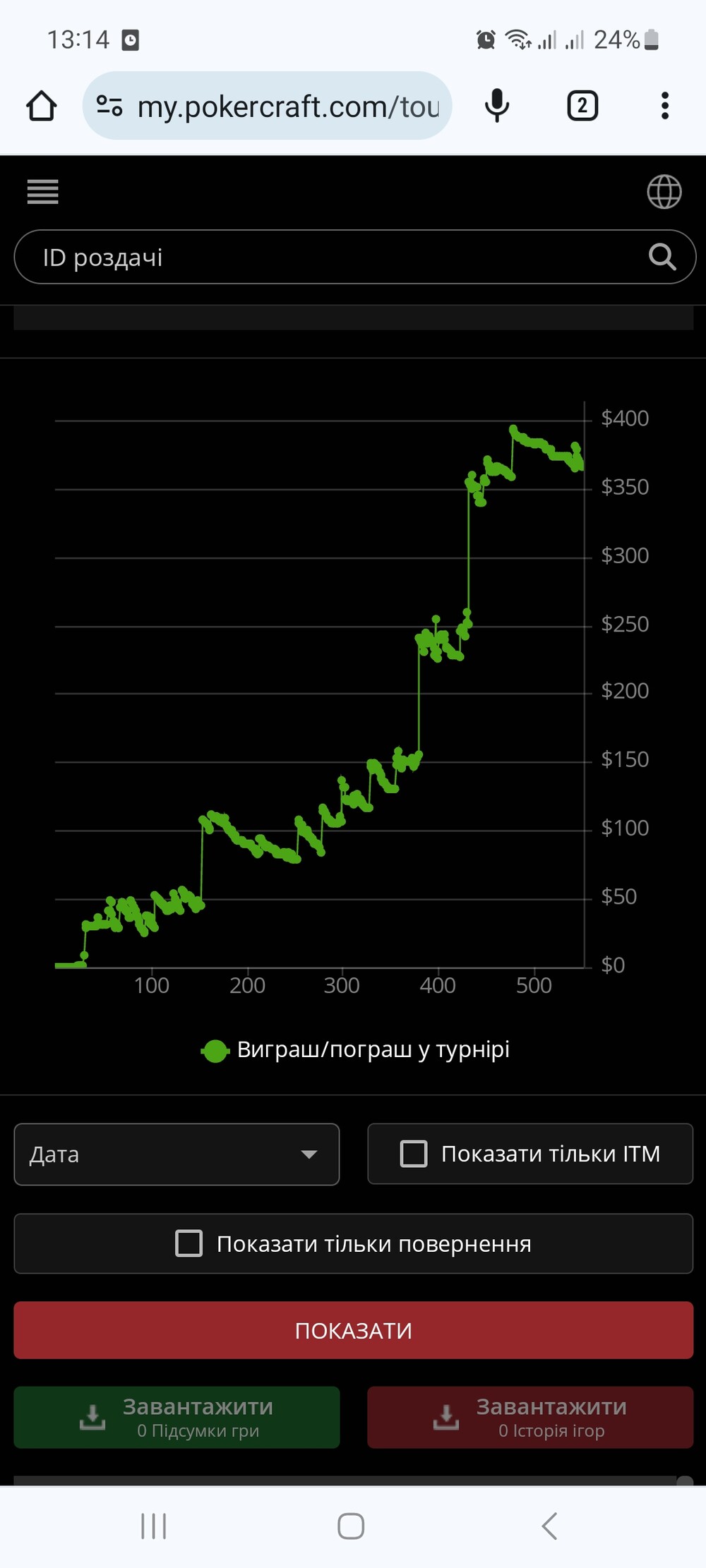Tap the pokercraft.com address bar
The width and height of the screenshot is (706, 1568).
pos(282,107)
